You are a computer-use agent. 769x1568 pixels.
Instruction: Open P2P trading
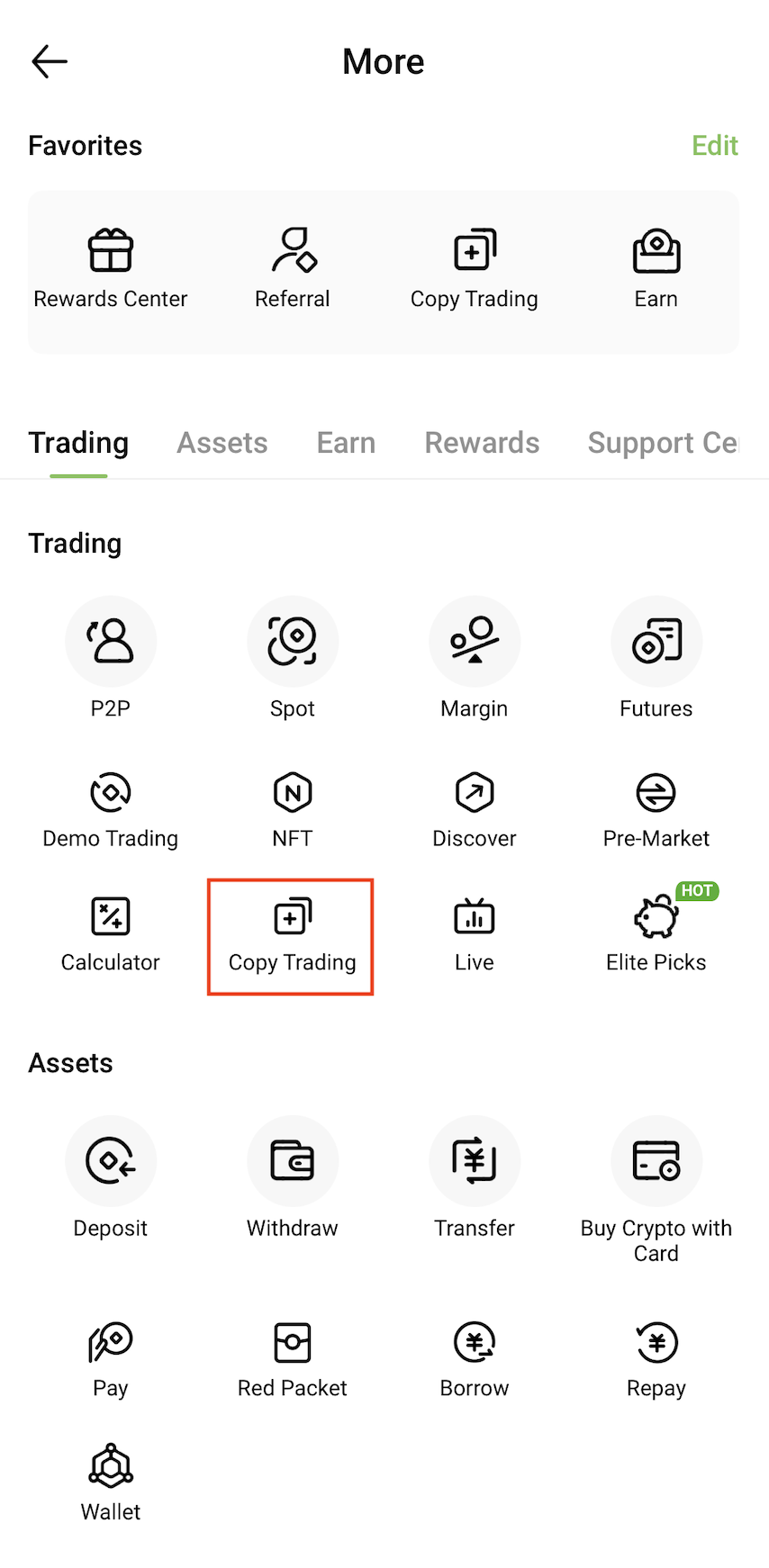pos(111,657)
